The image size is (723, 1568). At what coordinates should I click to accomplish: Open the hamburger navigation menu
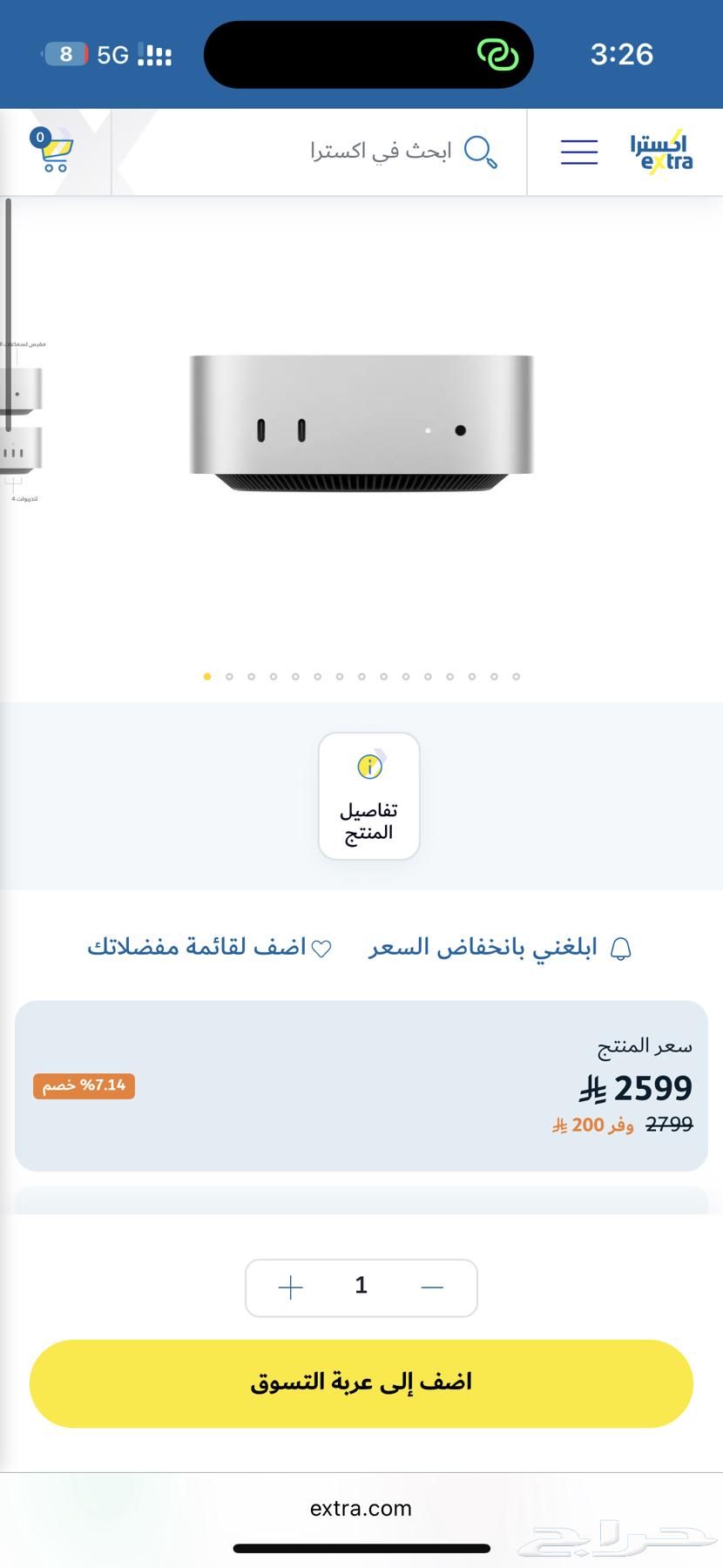(578, 152)
